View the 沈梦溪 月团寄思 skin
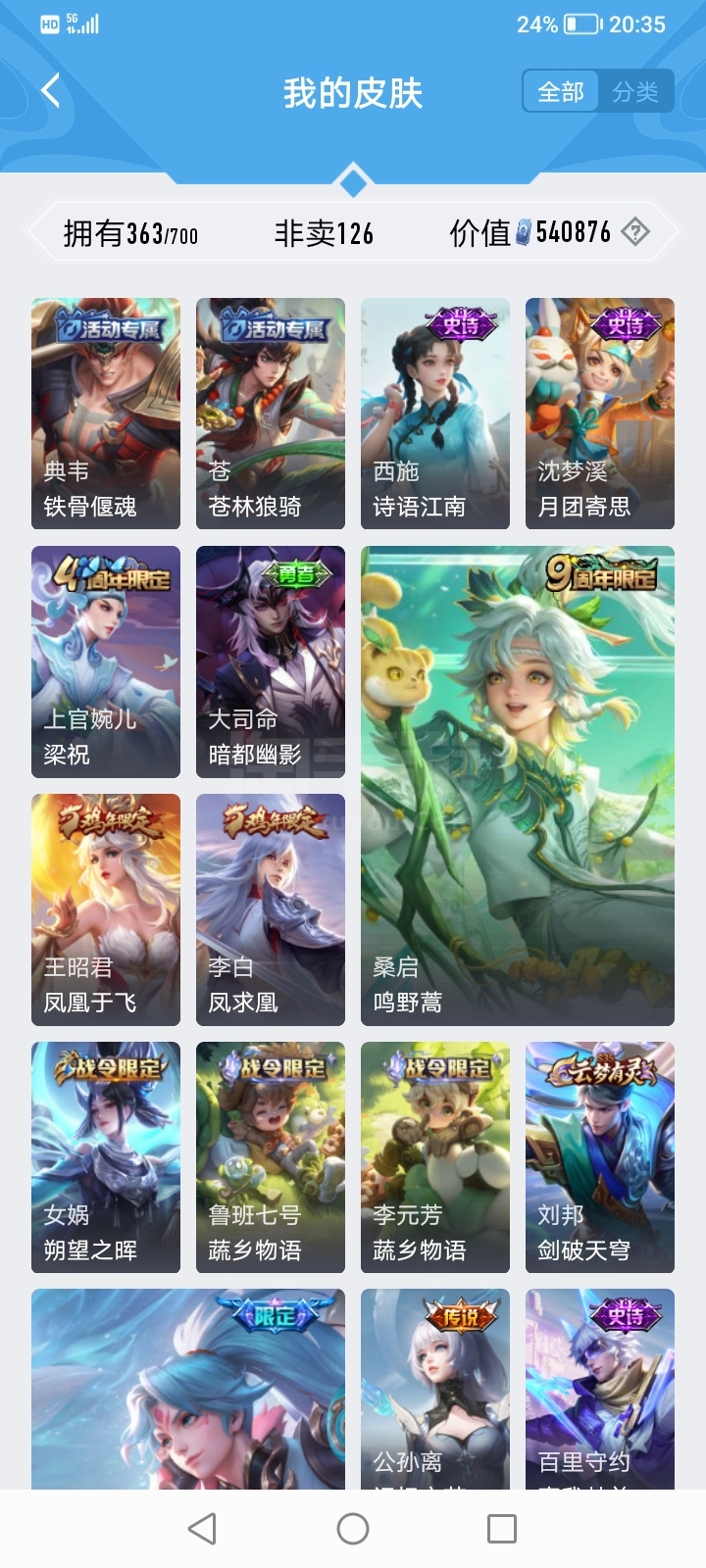This screenshot has width=706, height=1568. 600,414
